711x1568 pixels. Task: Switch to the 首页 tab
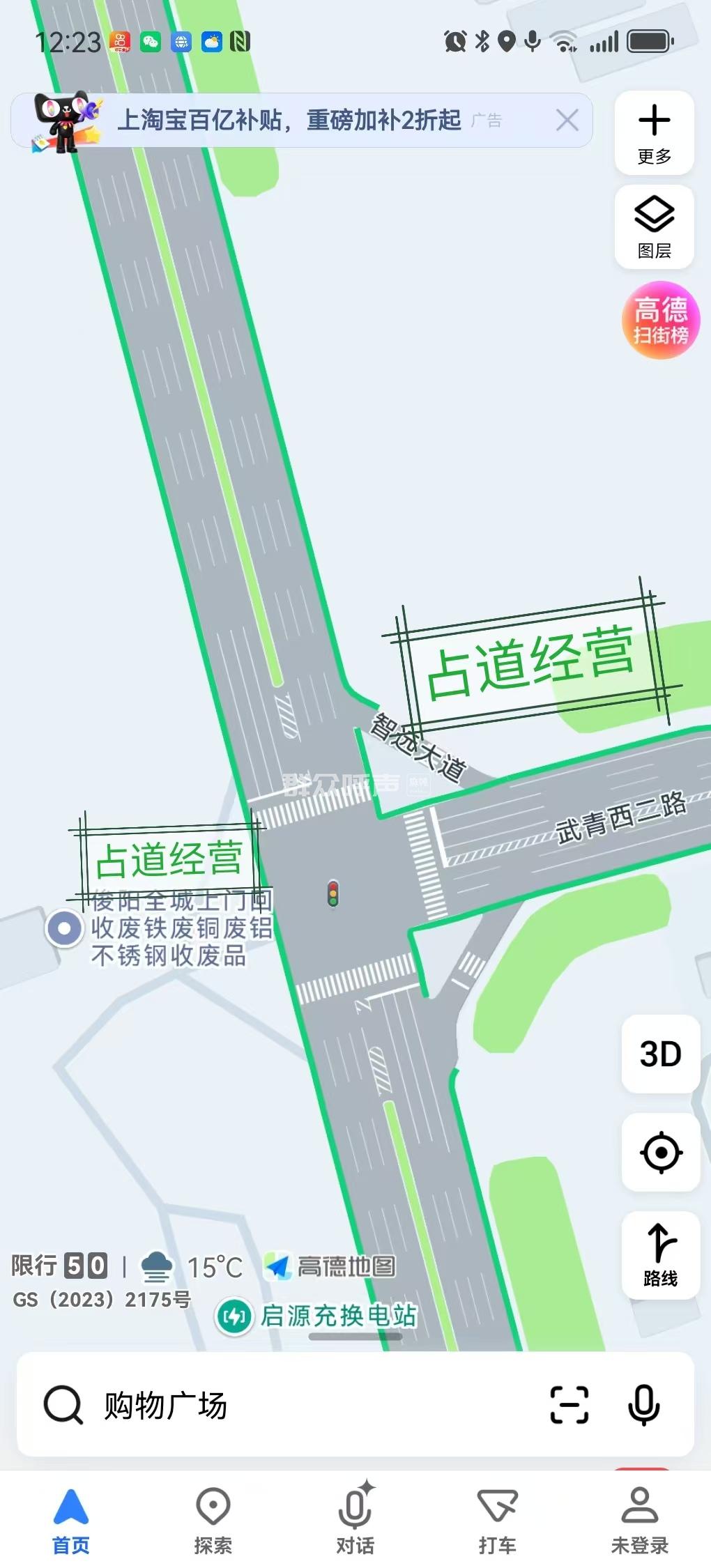[x=71, y=1521]
